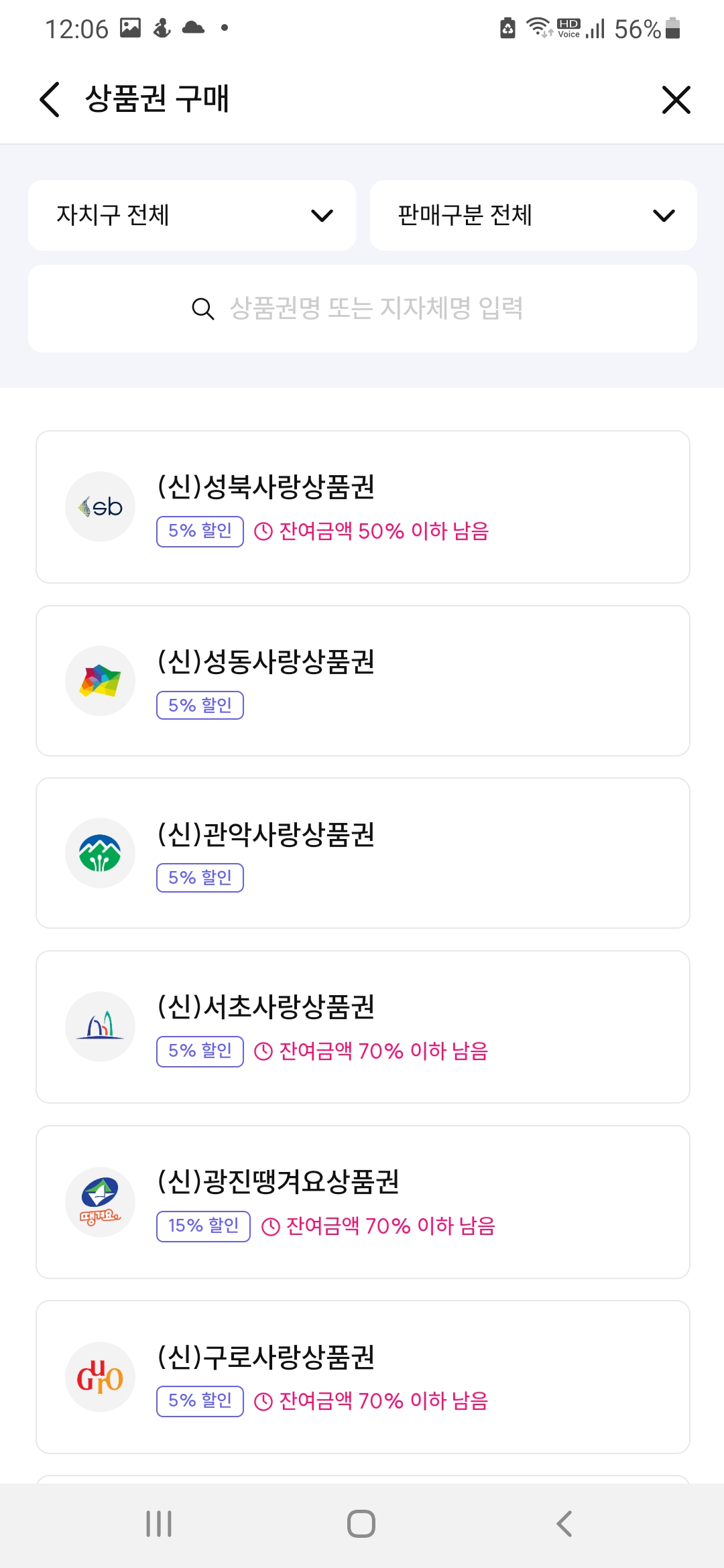Choose (신)관악사랑상품권 from the list
Screen dimensions: 724x1568
coord(362,853)
